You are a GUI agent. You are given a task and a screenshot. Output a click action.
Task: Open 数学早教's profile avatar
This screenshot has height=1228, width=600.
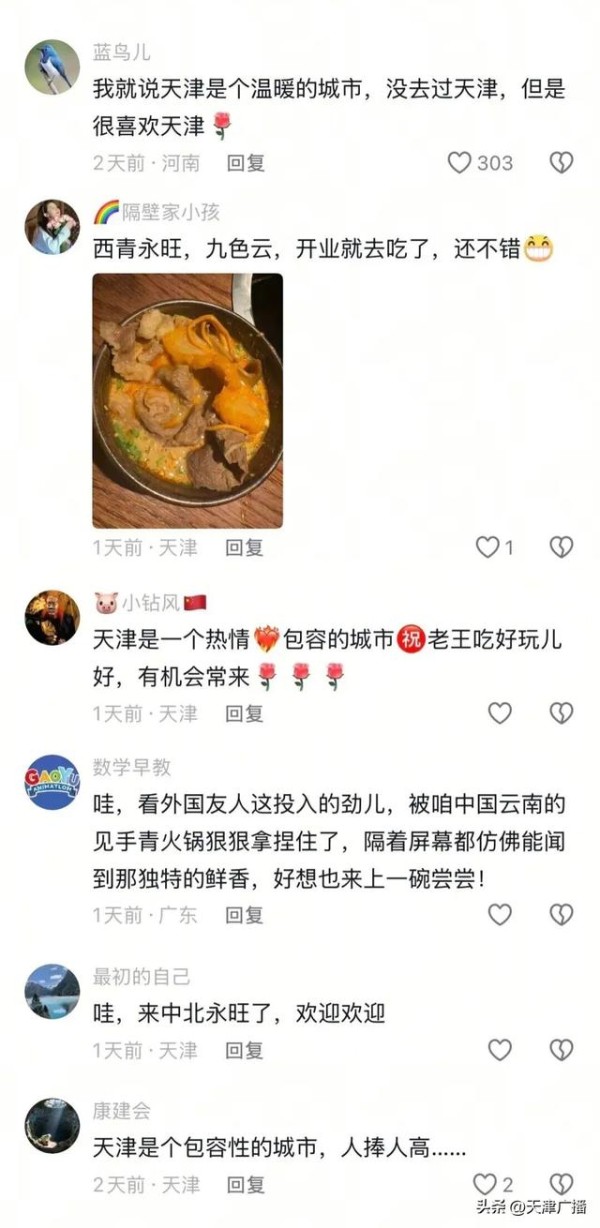click(51, 782)
